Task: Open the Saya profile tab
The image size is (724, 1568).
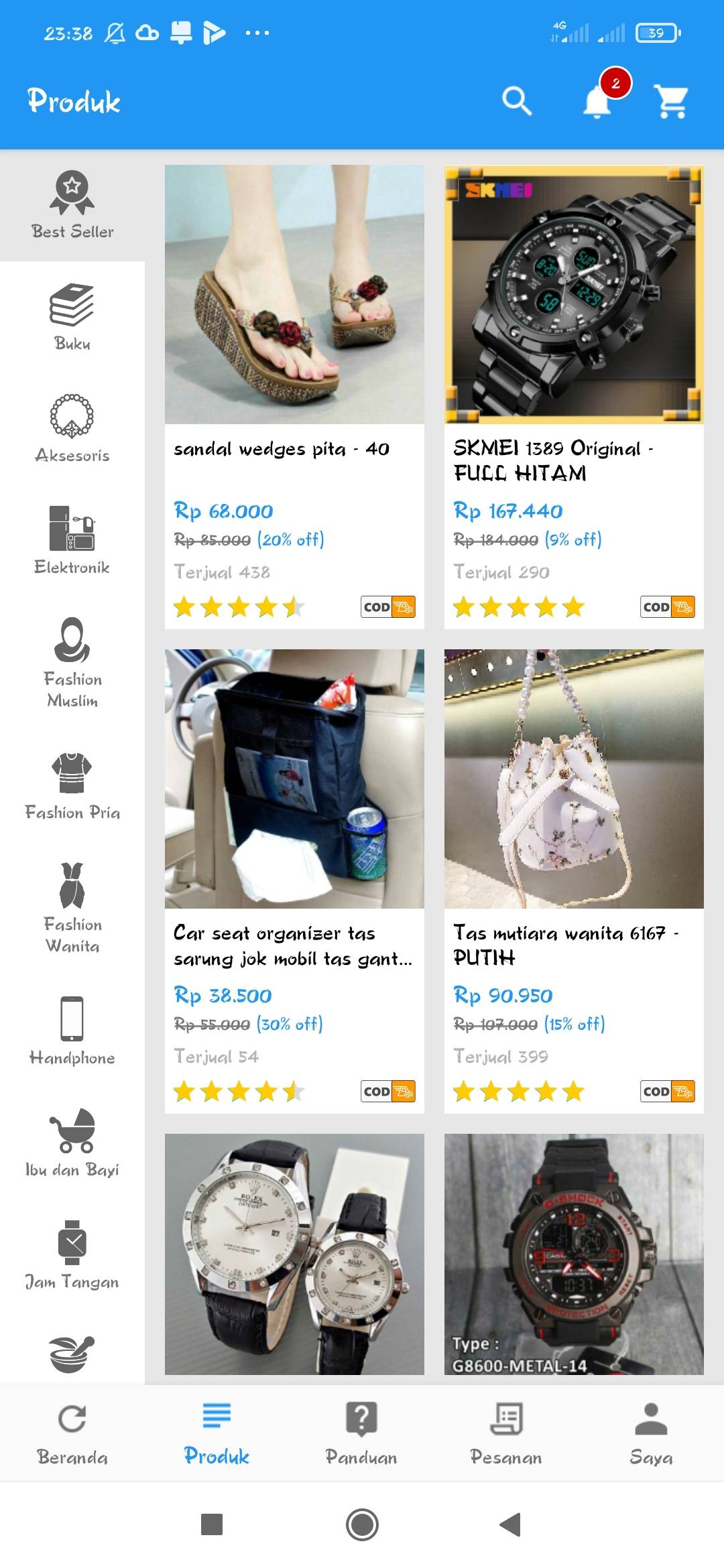Action: (651, 1433)
